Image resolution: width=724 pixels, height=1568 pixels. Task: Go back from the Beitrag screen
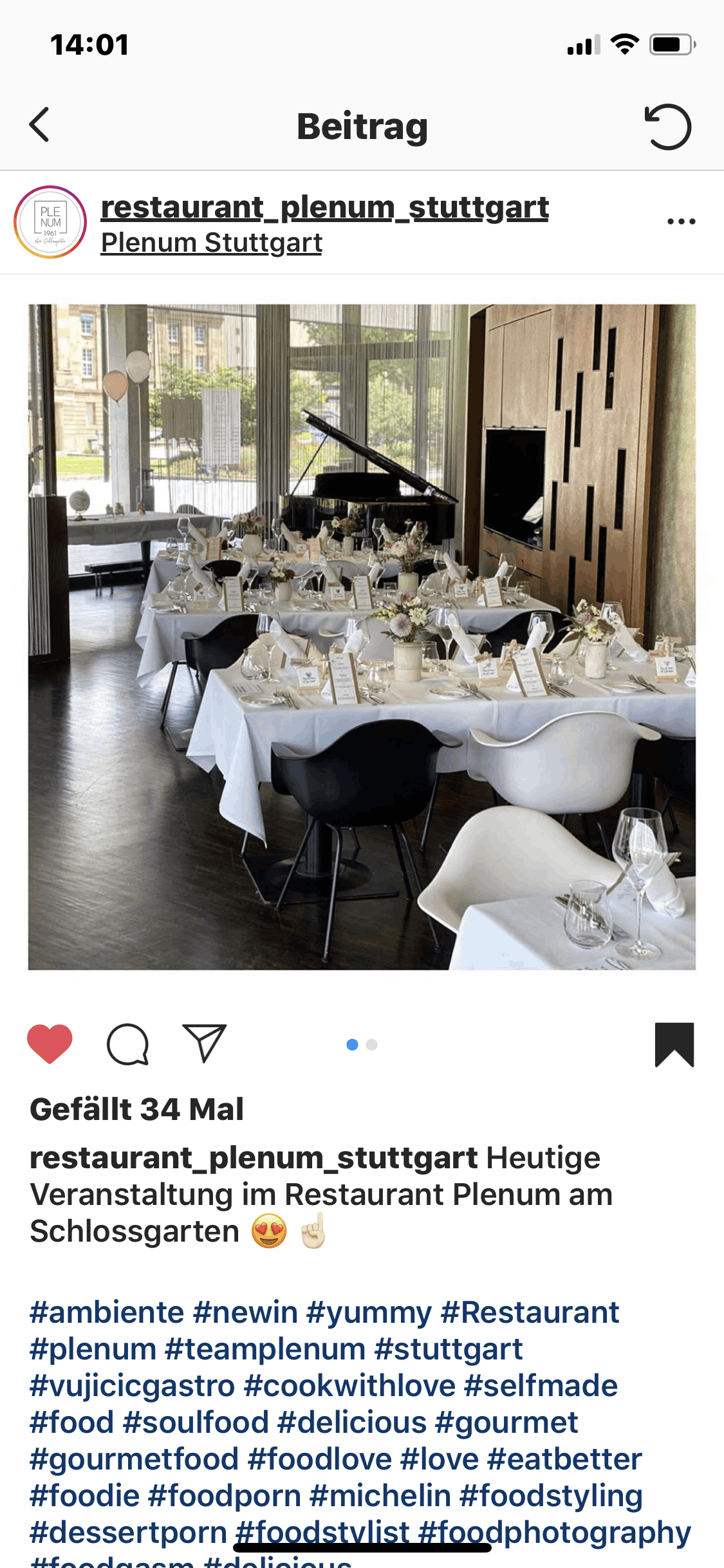tap(40, 125)
